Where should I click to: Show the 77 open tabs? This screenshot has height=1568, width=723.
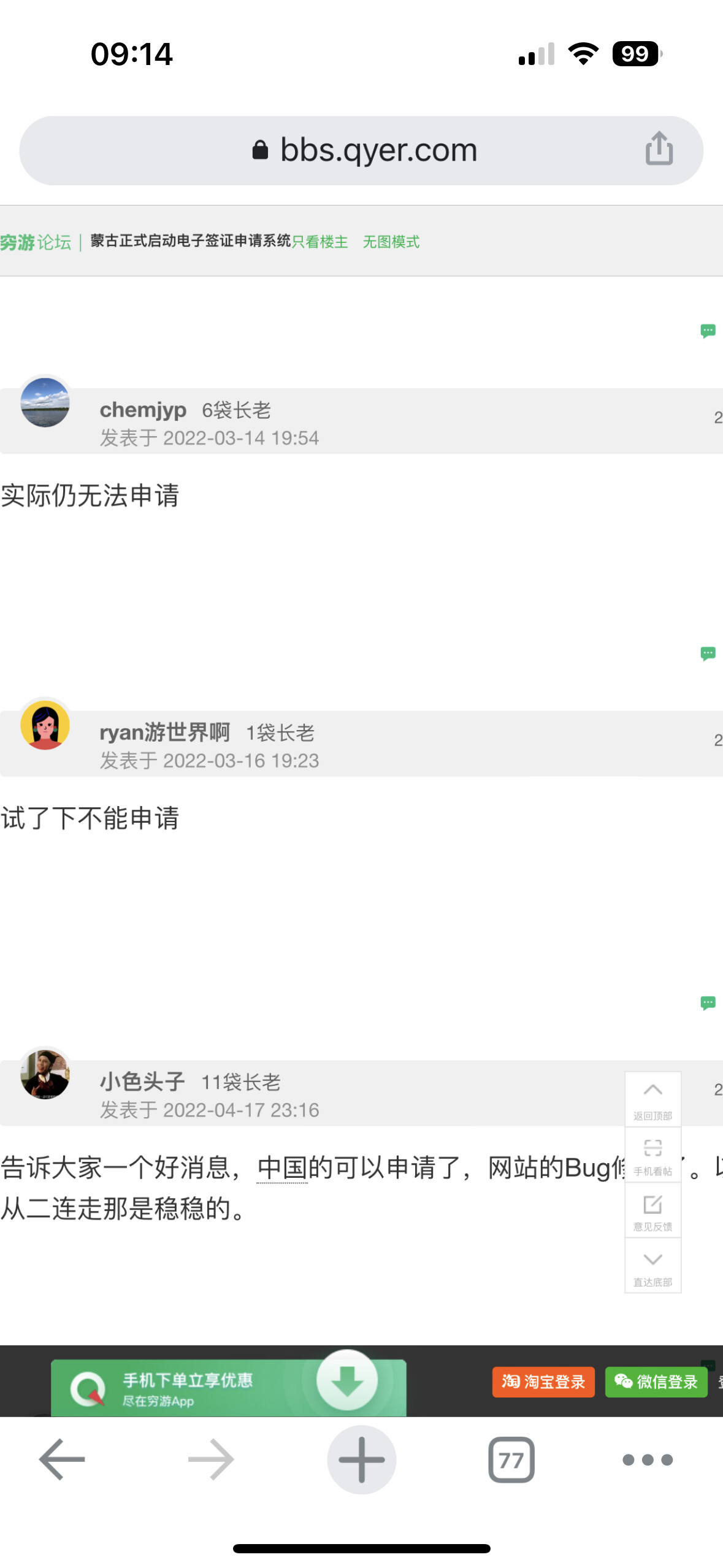pyautogui.click(x=511, y=1459)
